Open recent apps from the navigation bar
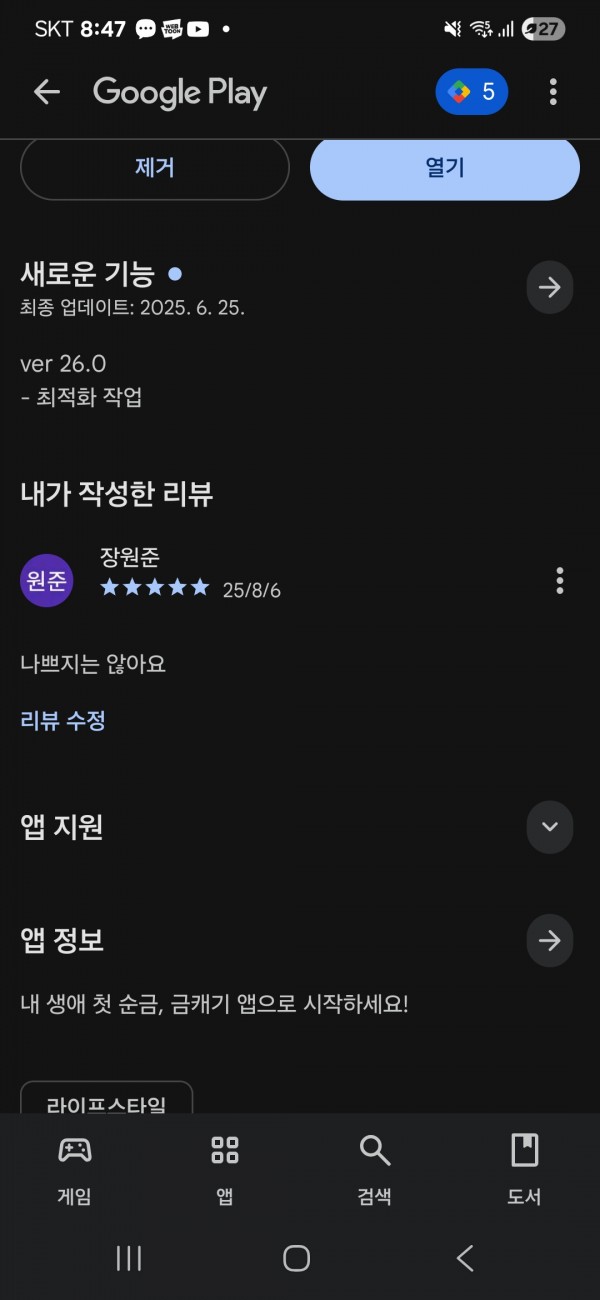 click(x=129, y=1258)
